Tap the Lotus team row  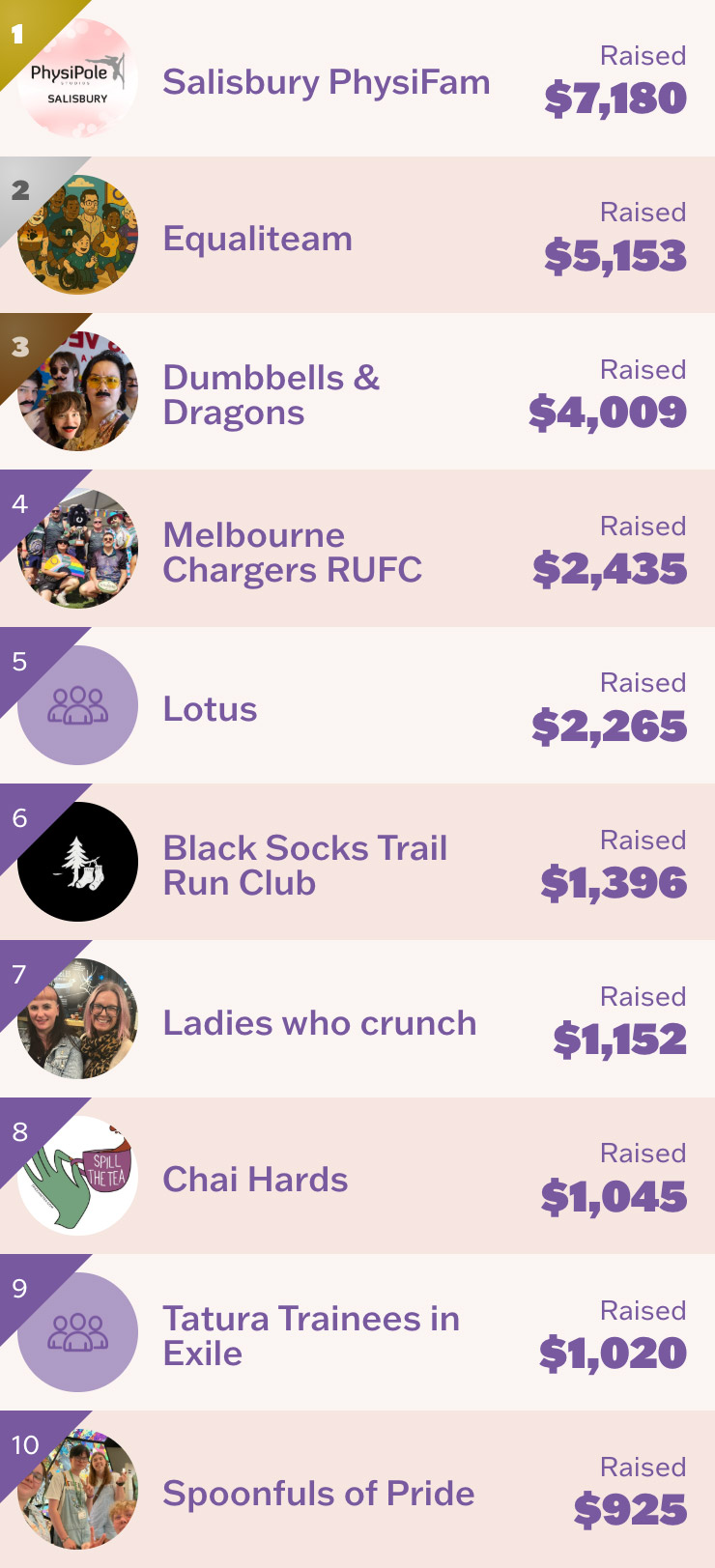(210, 708)
